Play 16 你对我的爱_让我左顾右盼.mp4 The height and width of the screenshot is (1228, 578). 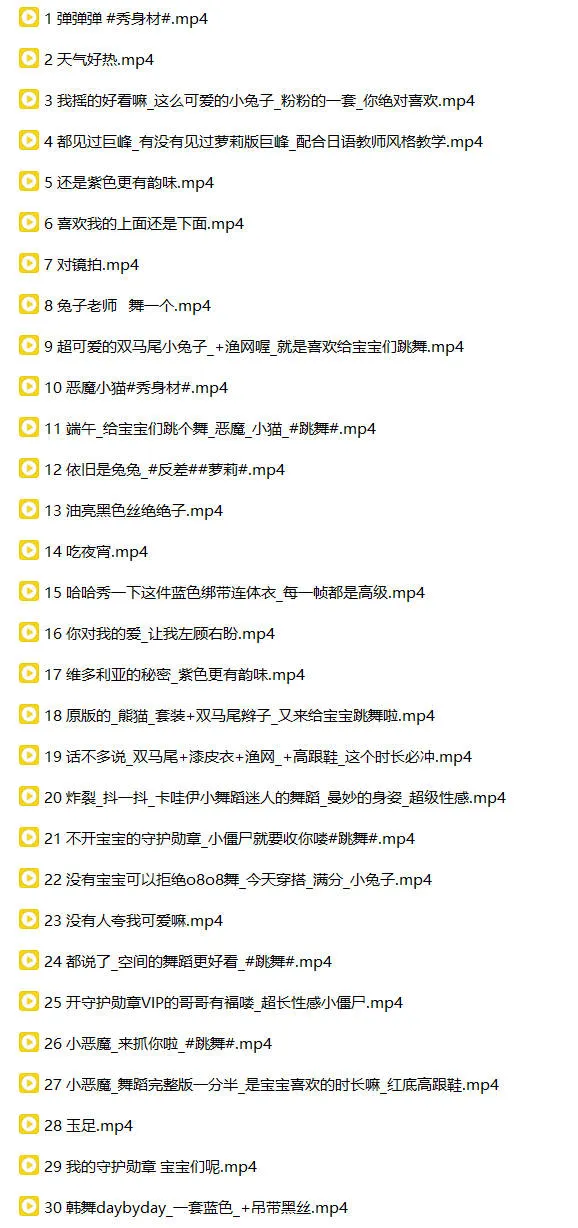(159, 633)
